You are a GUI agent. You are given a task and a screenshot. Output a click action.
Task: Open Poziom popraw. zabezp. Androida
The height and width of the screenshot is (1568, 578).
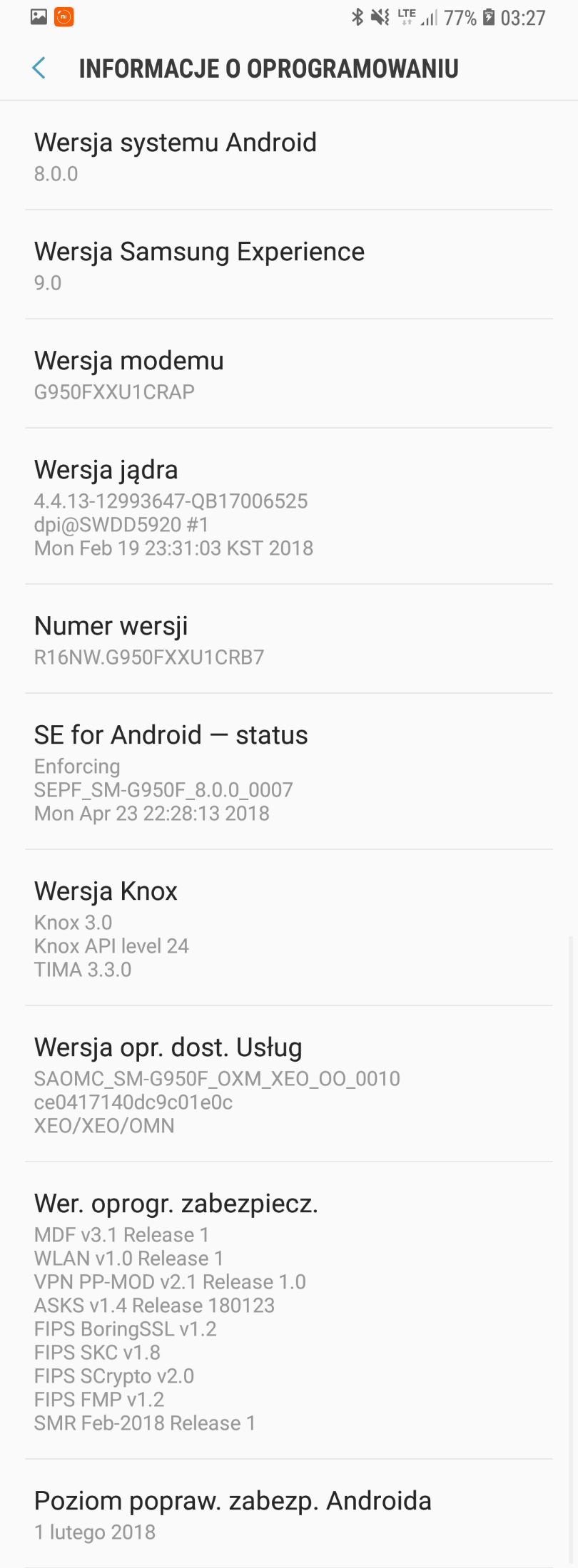click(288, 1515)
